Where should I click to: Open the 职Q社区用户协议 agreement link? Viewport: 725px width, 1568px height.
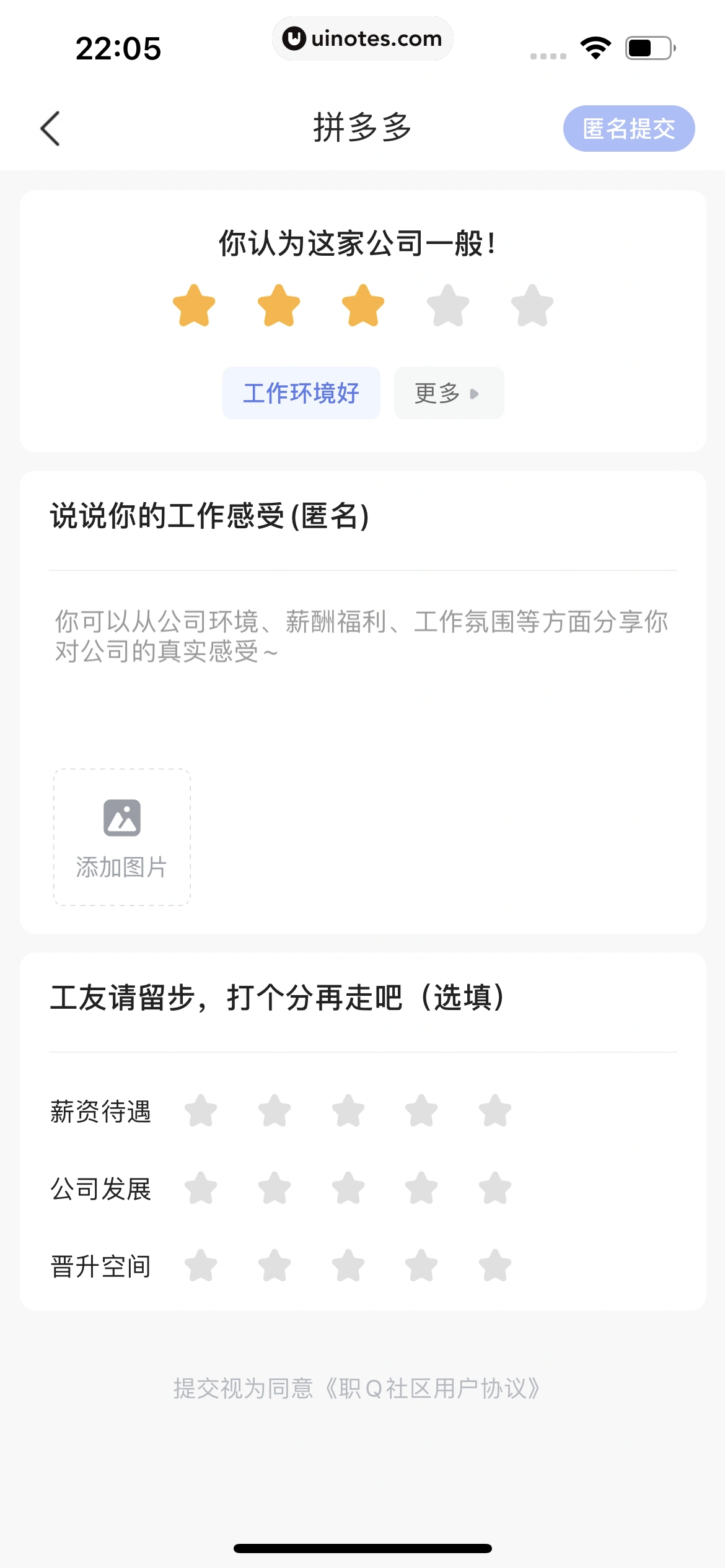[x=432, y=1388]
